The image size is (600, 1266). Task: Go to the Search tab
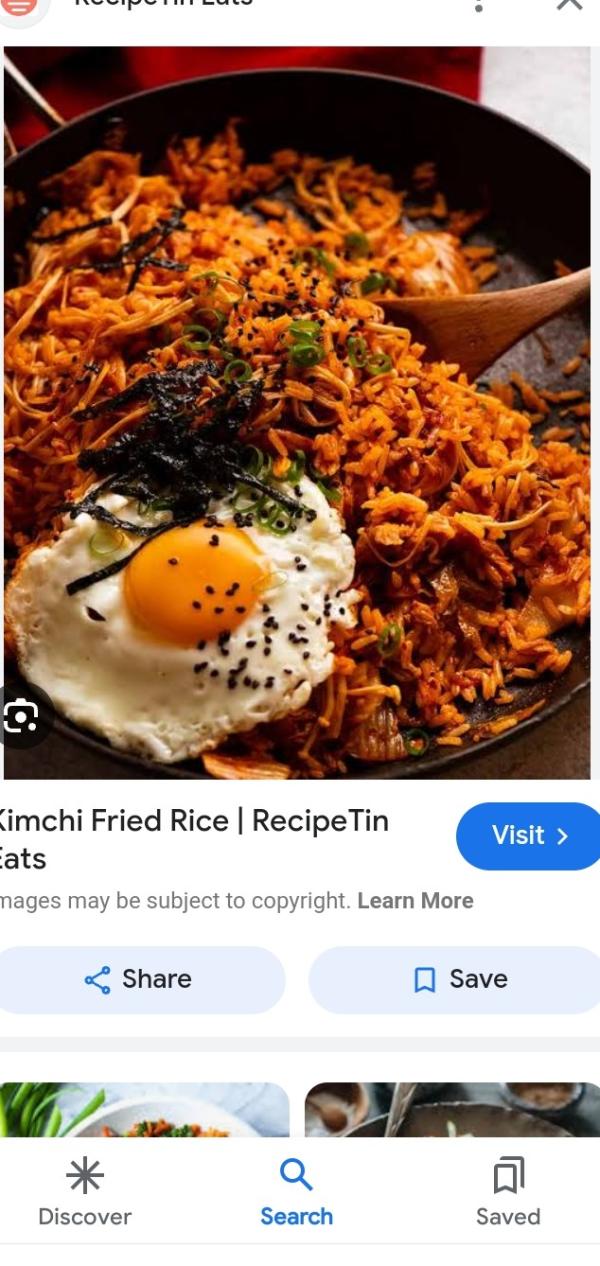pos(296,1192)
